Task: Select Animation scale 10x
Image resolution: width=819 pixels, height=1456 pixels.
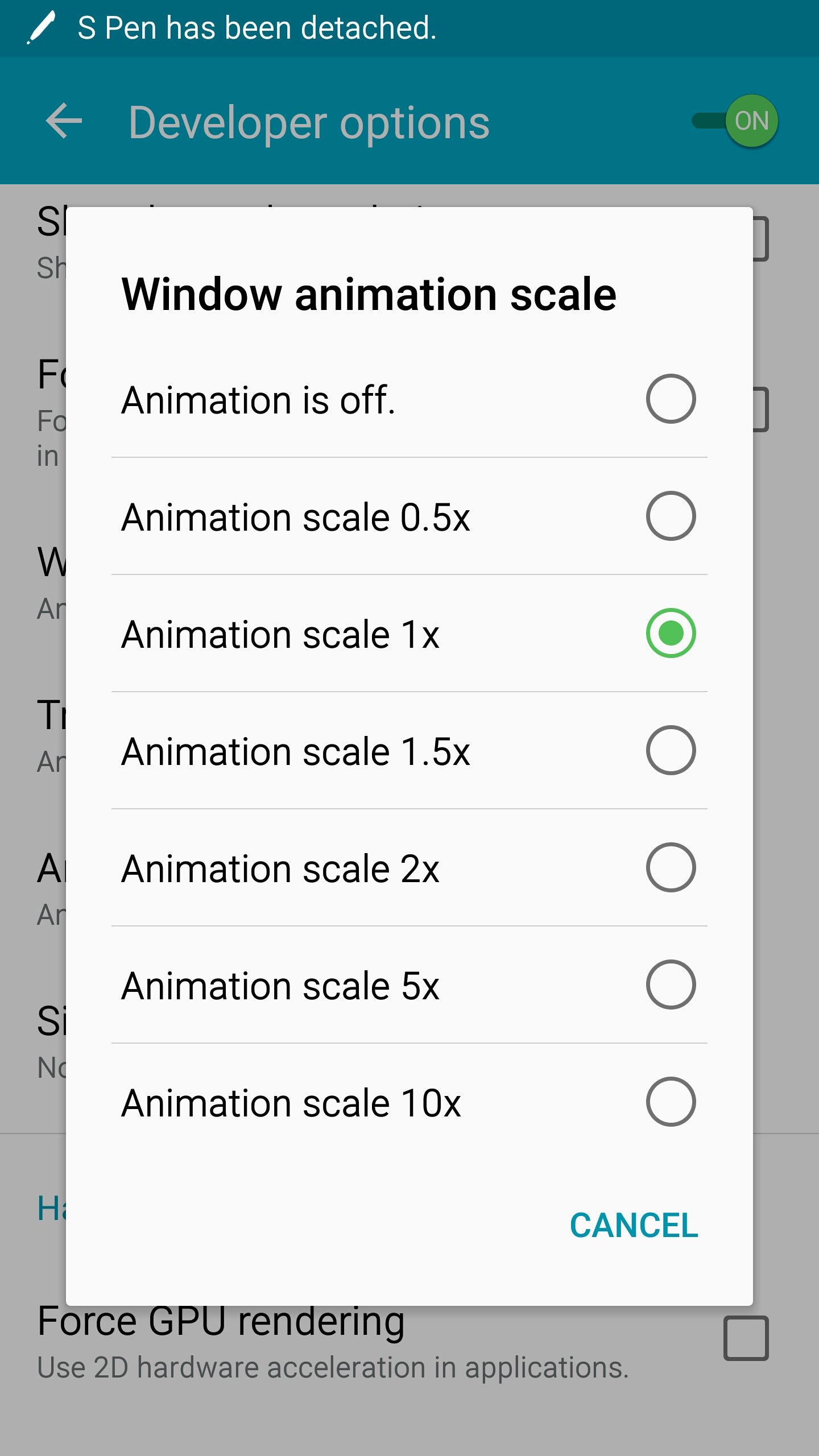Action: pyautogui.click(x=409, y=1102)
